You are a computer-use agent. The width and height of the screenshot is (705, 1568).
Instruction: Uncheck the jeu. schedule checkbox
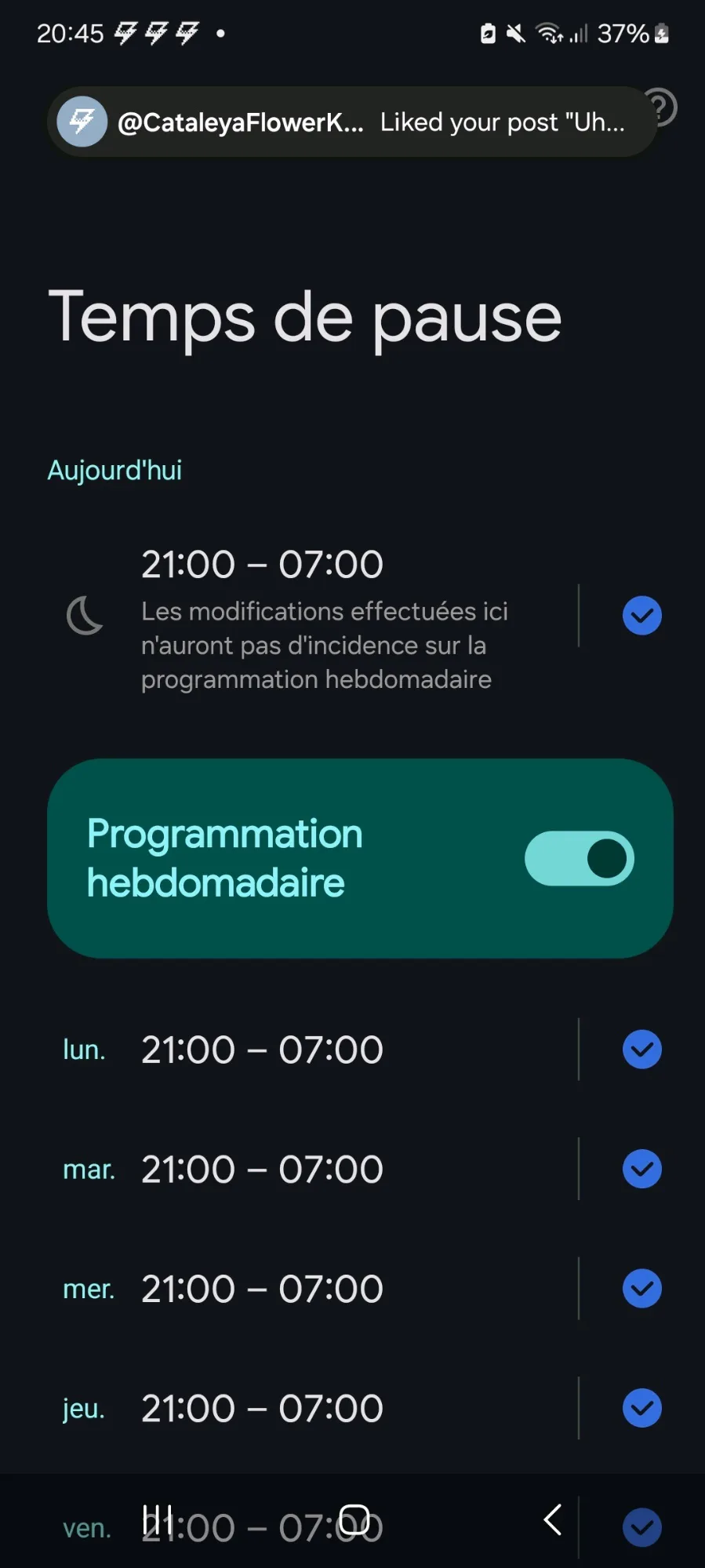[x=641, y=1408]
